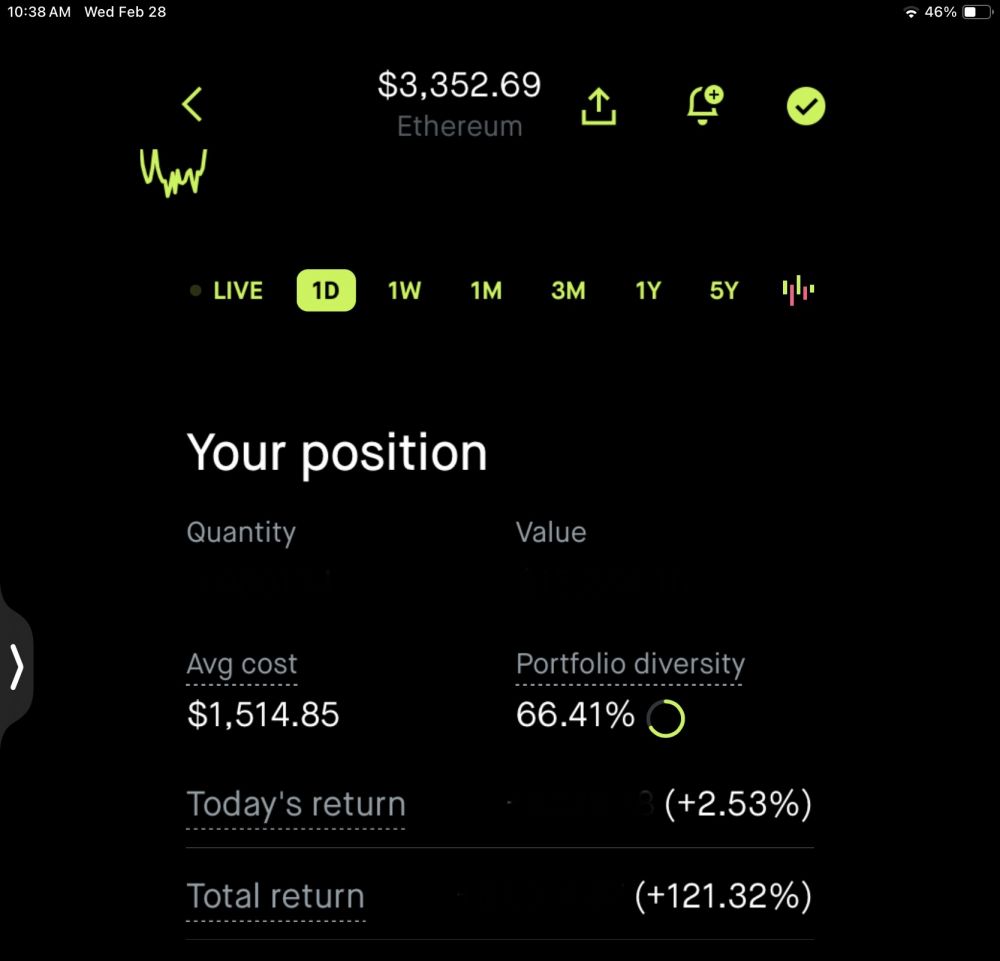Select the 3M time range
1000x961 pixels.
568,291
